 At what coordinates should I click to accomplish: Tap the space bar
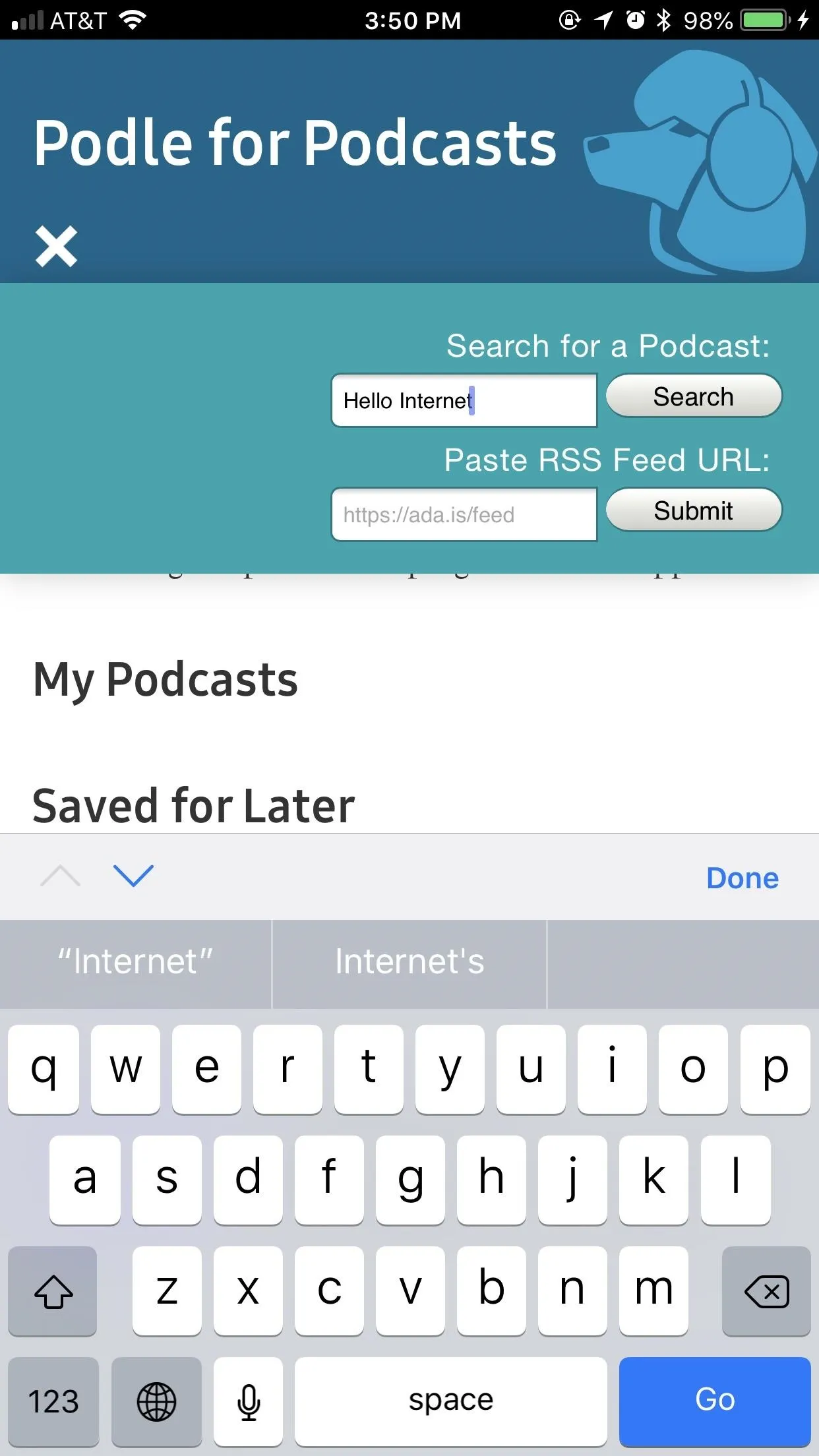451,1401
